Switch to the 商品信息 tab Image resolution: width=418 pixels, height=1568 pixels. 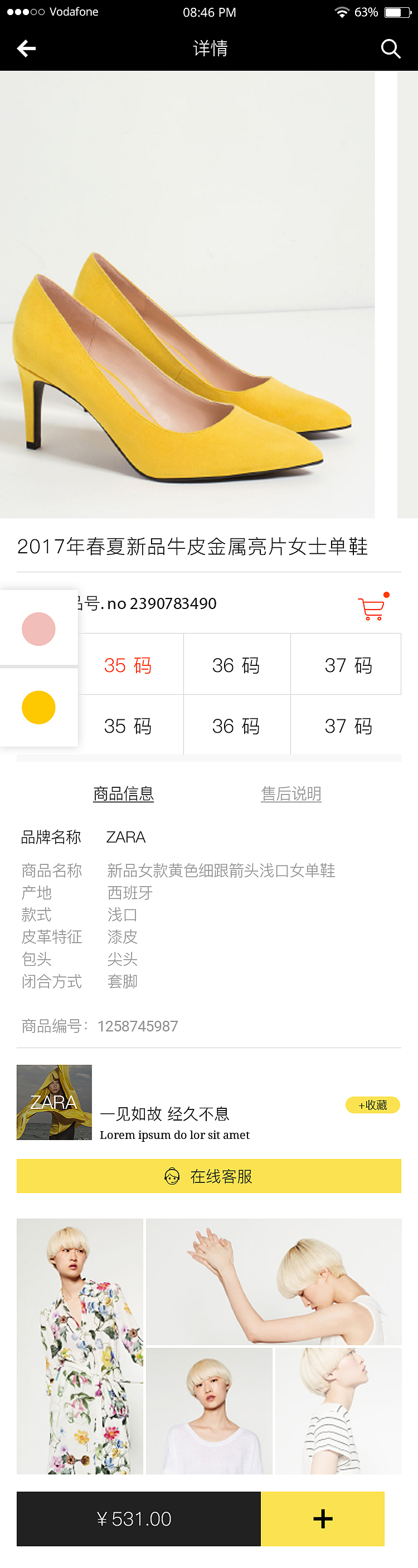[124, 793]
